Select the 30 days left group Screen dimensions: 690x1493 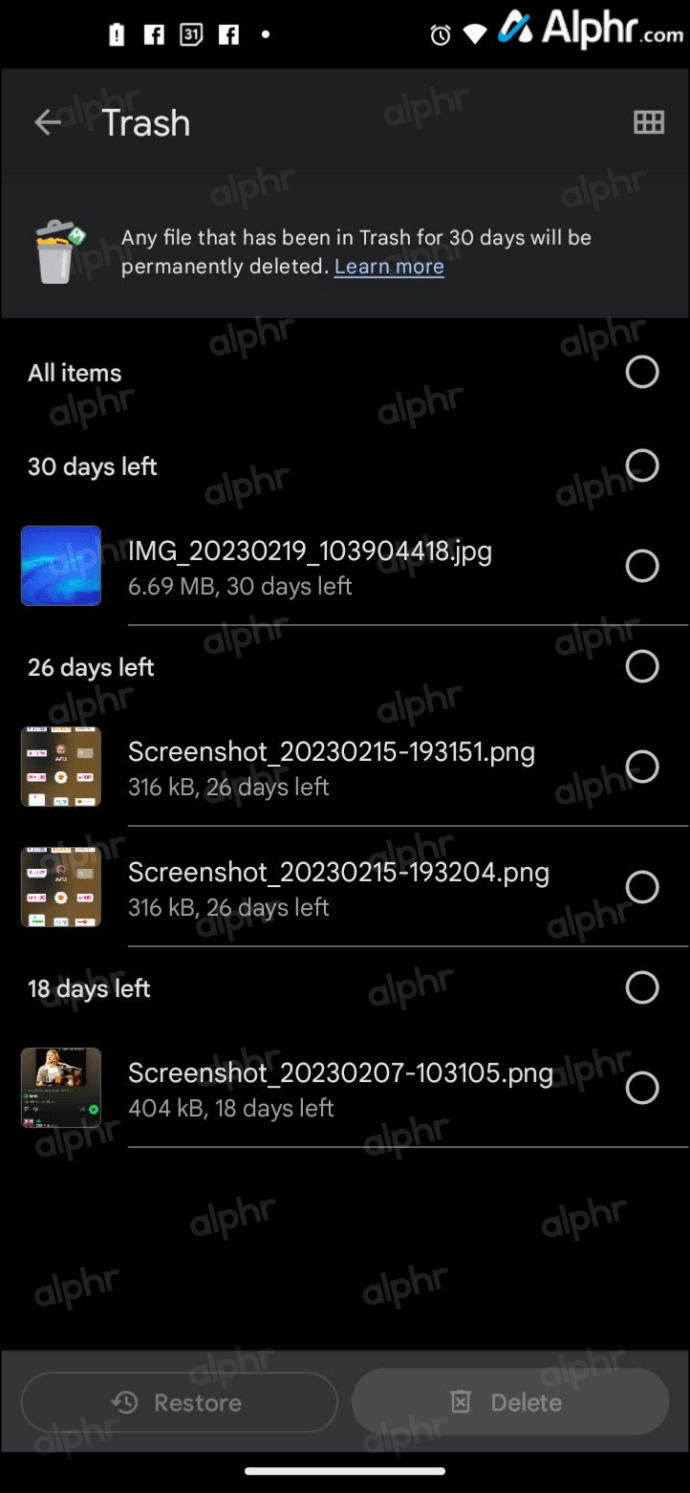pyautogui.click(x=642, y=466)
